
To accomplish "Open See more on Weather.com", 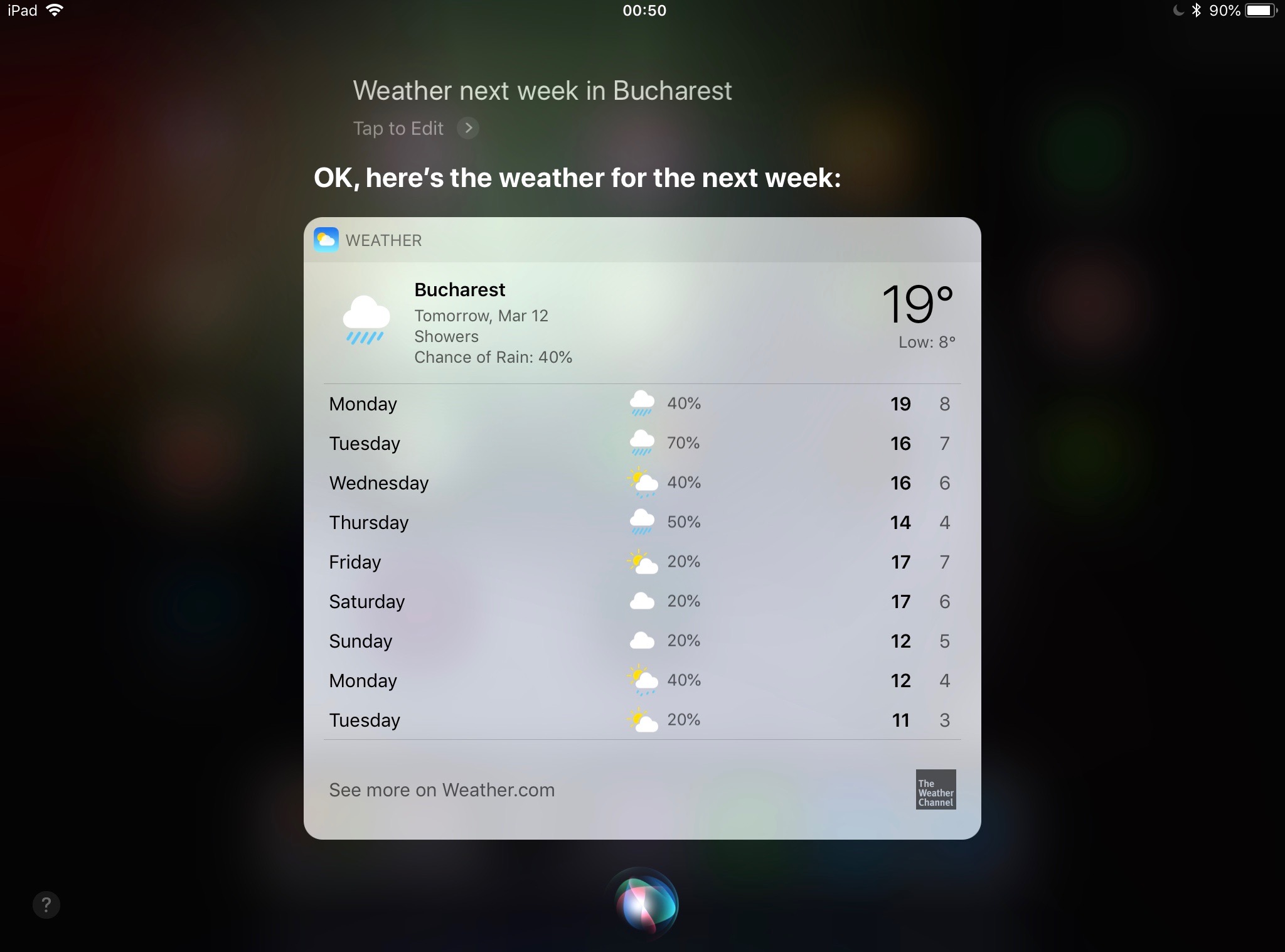I will pos(442,789).
